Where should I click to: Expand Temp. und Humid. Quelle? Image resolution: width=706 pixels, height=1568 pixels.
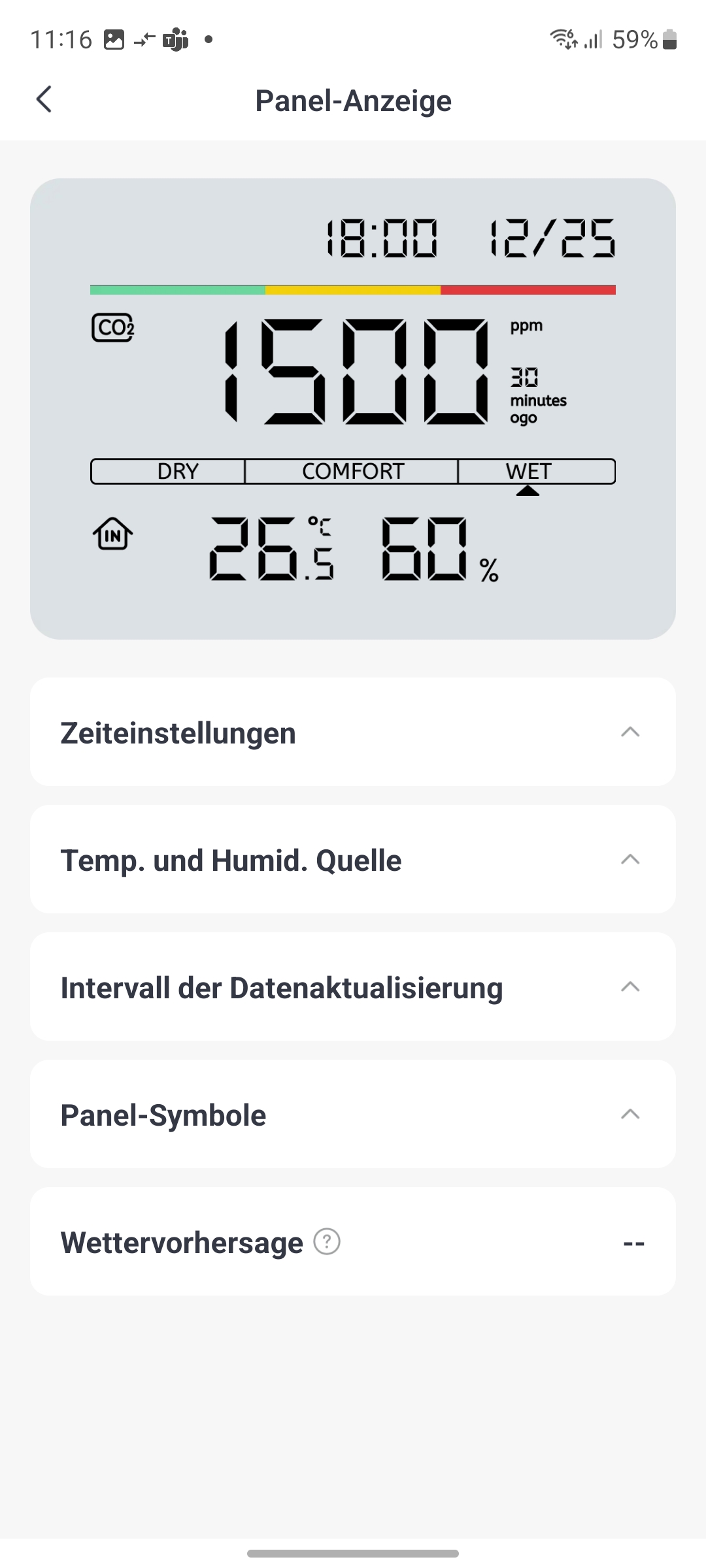[353, 859]
